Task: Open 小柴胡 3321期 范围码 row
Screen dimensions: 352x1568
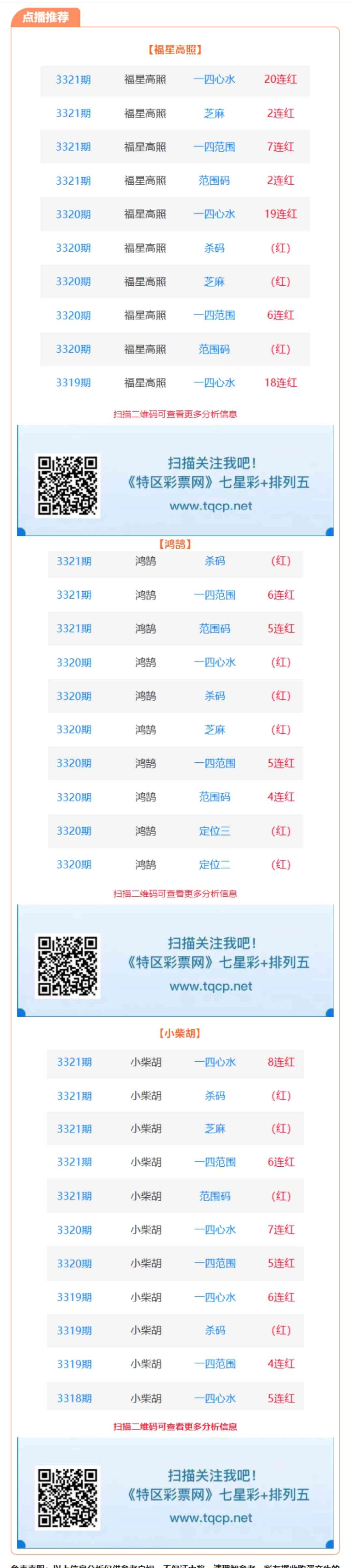Action: pyautogui.click(x=175, y=1196)
